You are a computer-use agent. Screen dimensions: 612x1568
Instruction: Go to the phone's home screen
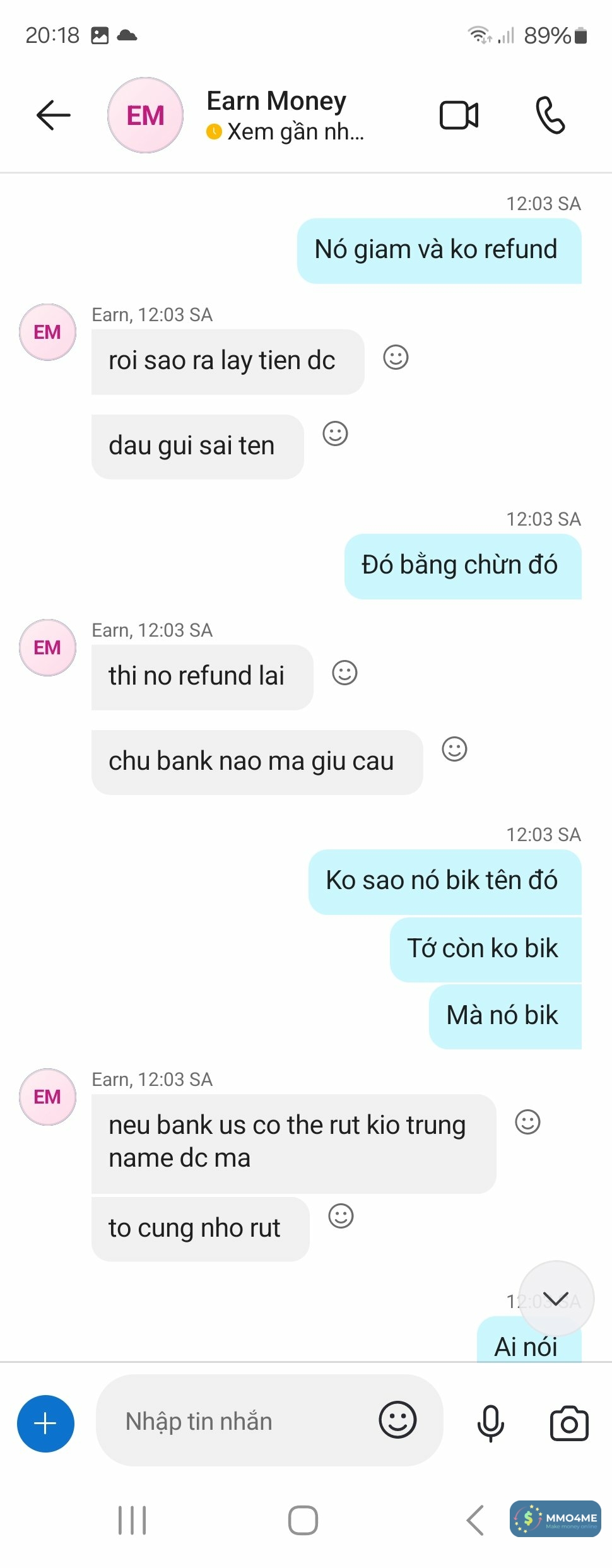point(303,1520)
